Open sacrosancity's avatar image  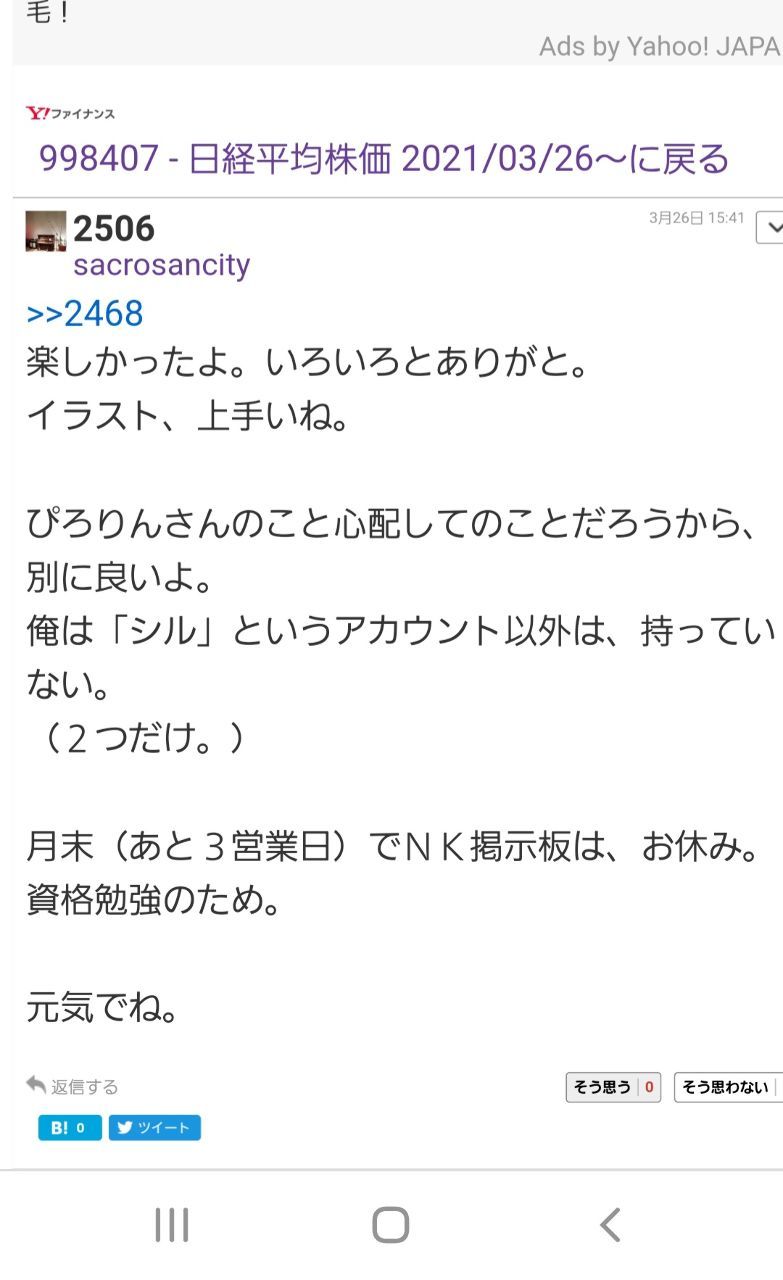(46, 231)
